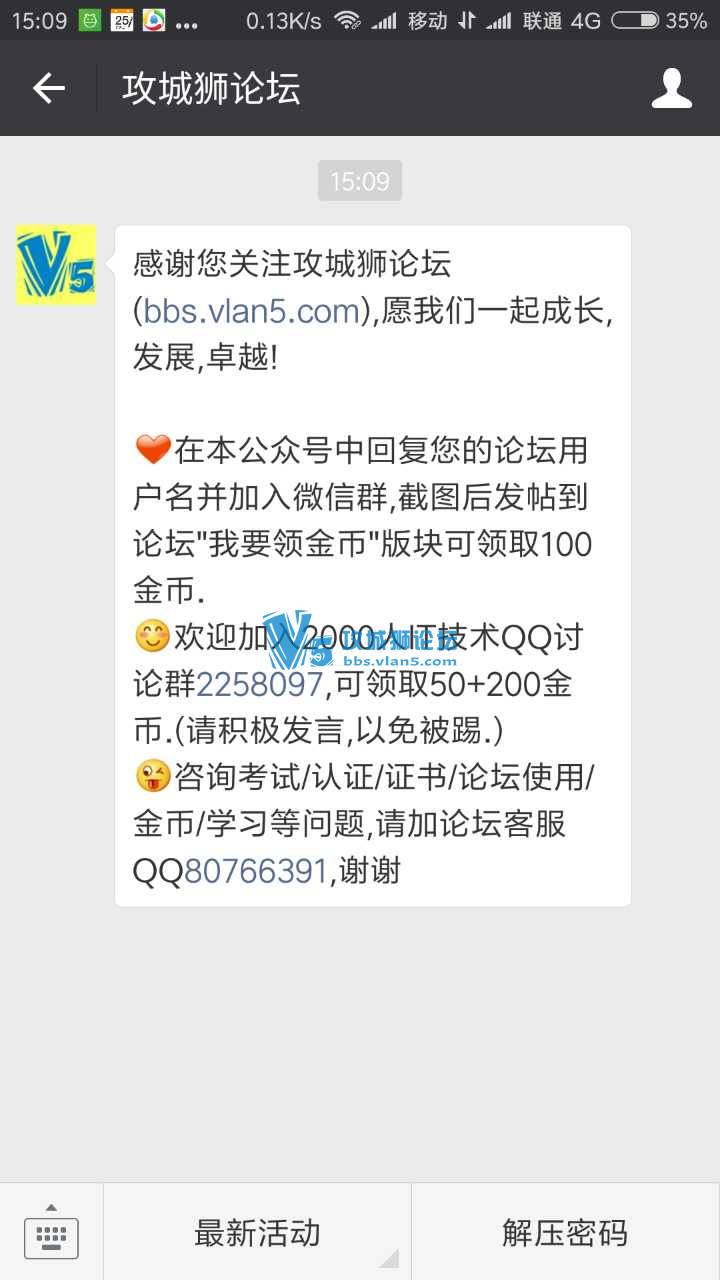Open the 解压密码 menu
The image size is (720, 1280).
click(x=565, y=1232)
